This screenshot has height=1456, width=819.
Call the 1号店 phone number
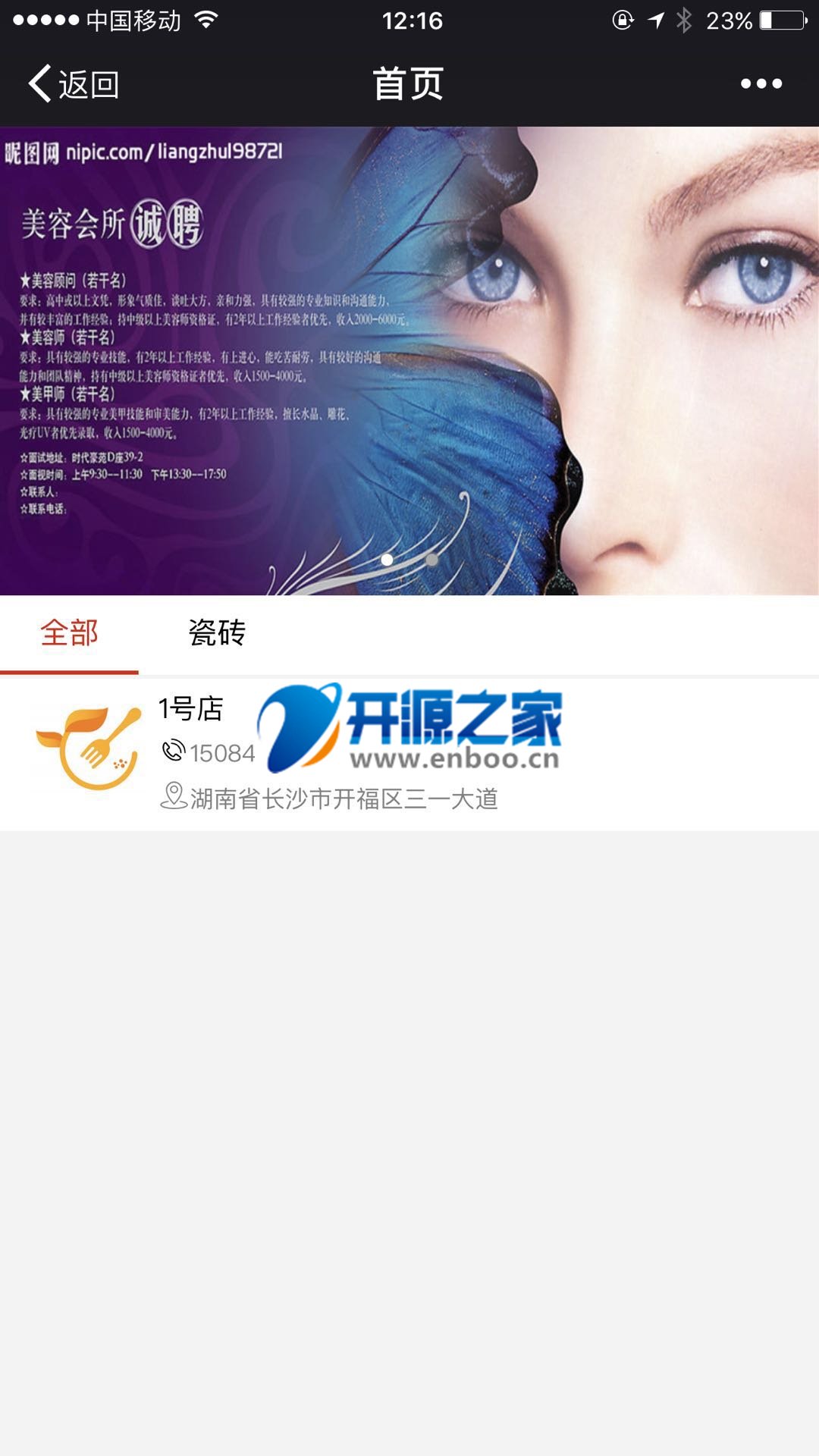coord(209,752)
